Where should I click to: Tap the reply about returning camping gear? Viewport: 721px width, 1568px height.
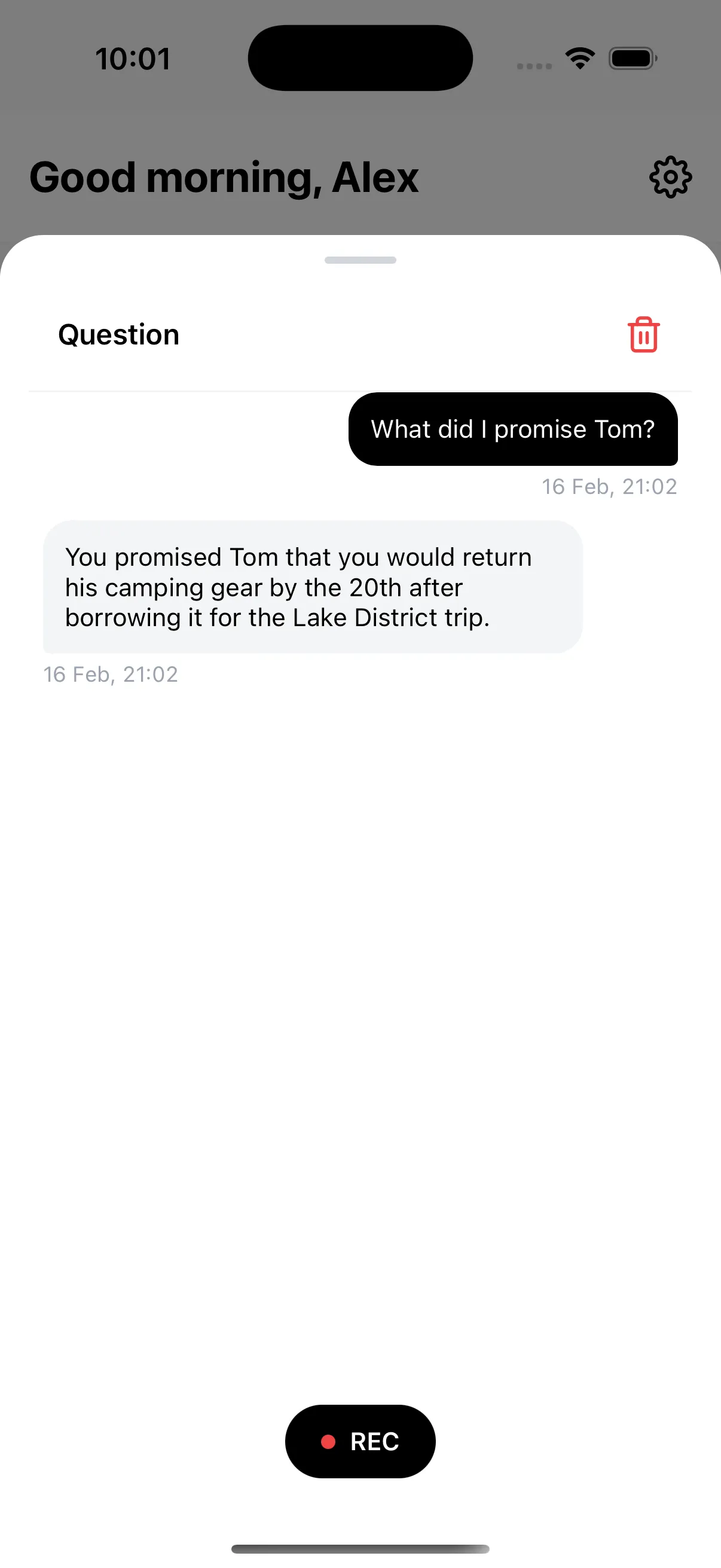(x=310, y=586)
